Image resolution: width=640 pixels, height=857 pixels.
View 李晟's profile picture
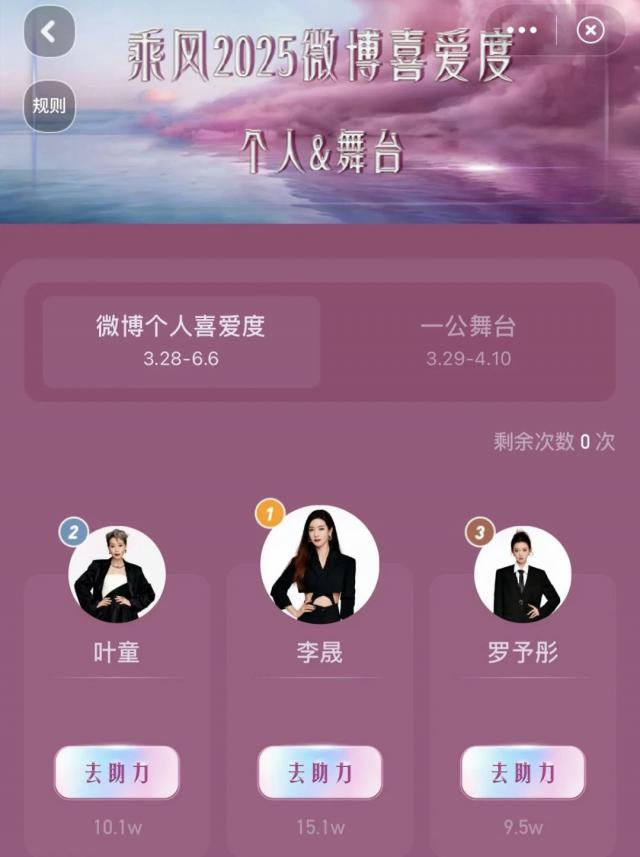(320, 564)
